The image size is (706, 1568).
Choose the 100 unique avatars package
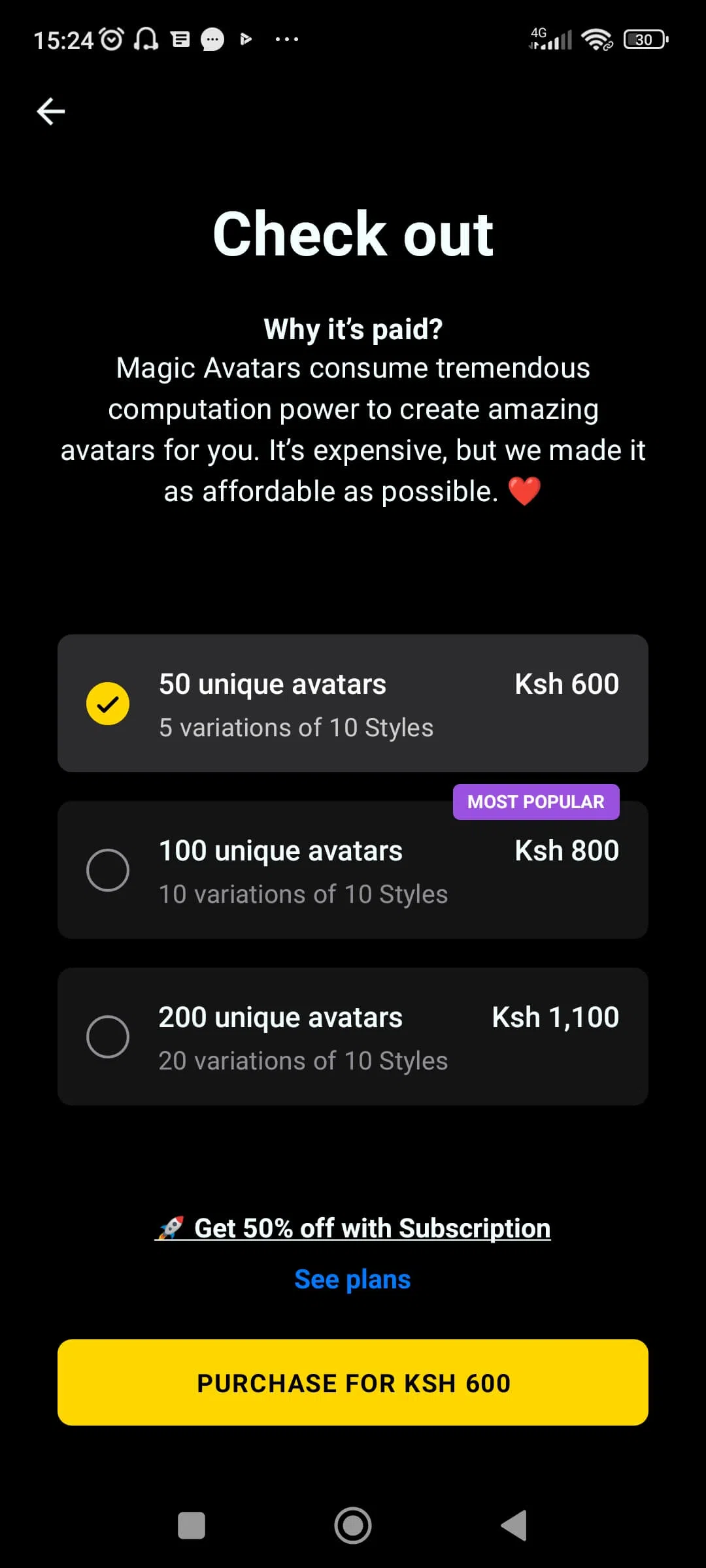353,870
